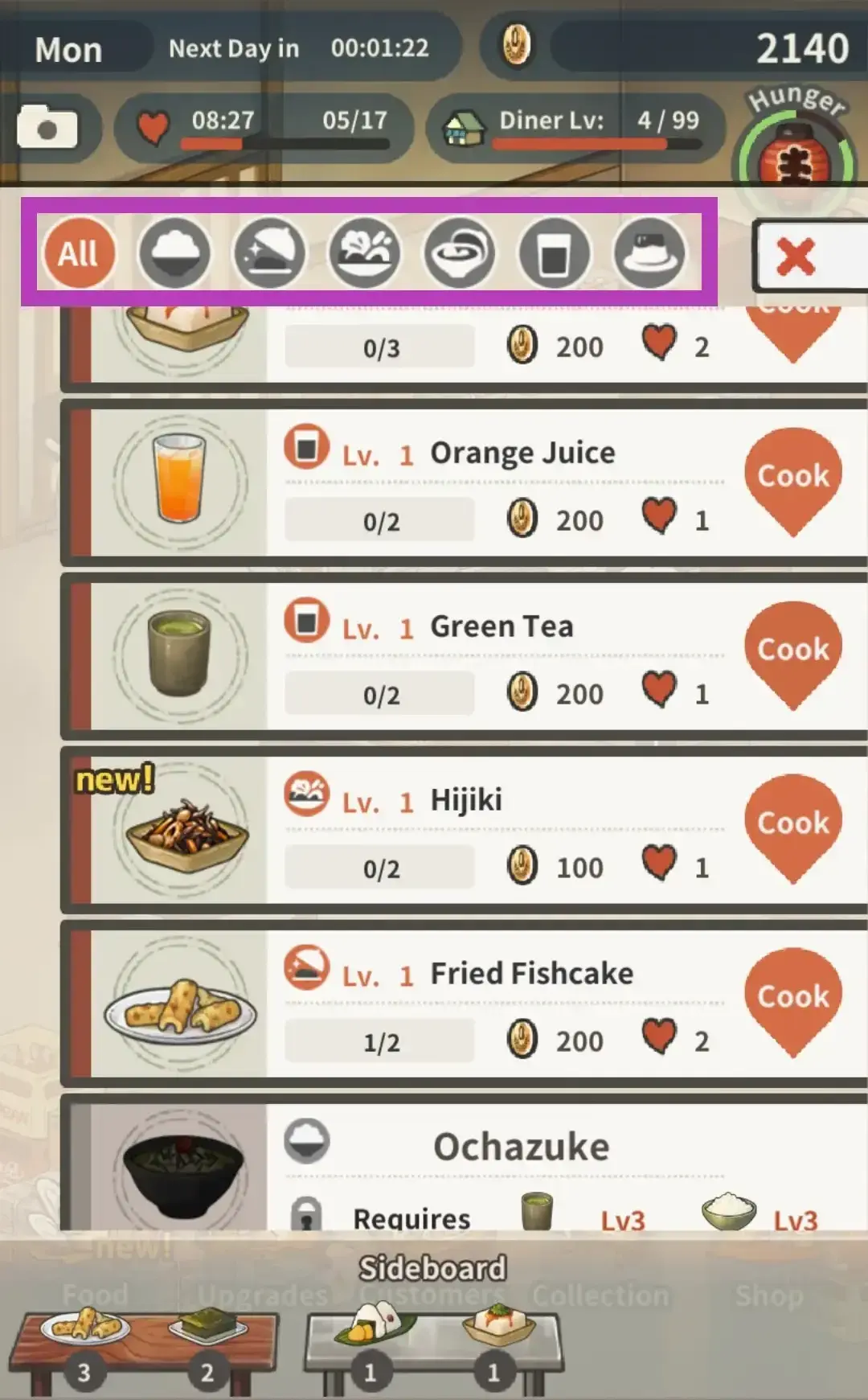Open the camera screenshot icon

coord(48,127)
